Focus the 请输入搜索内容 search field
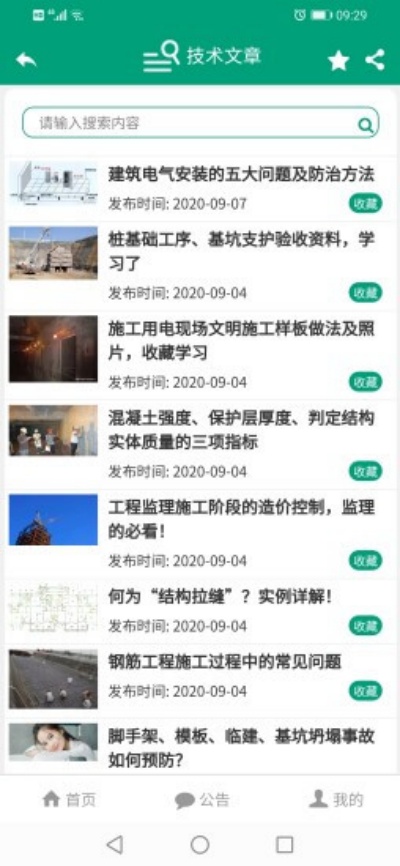400x866 pixels. pyautogui.click(x=201, y=123)
